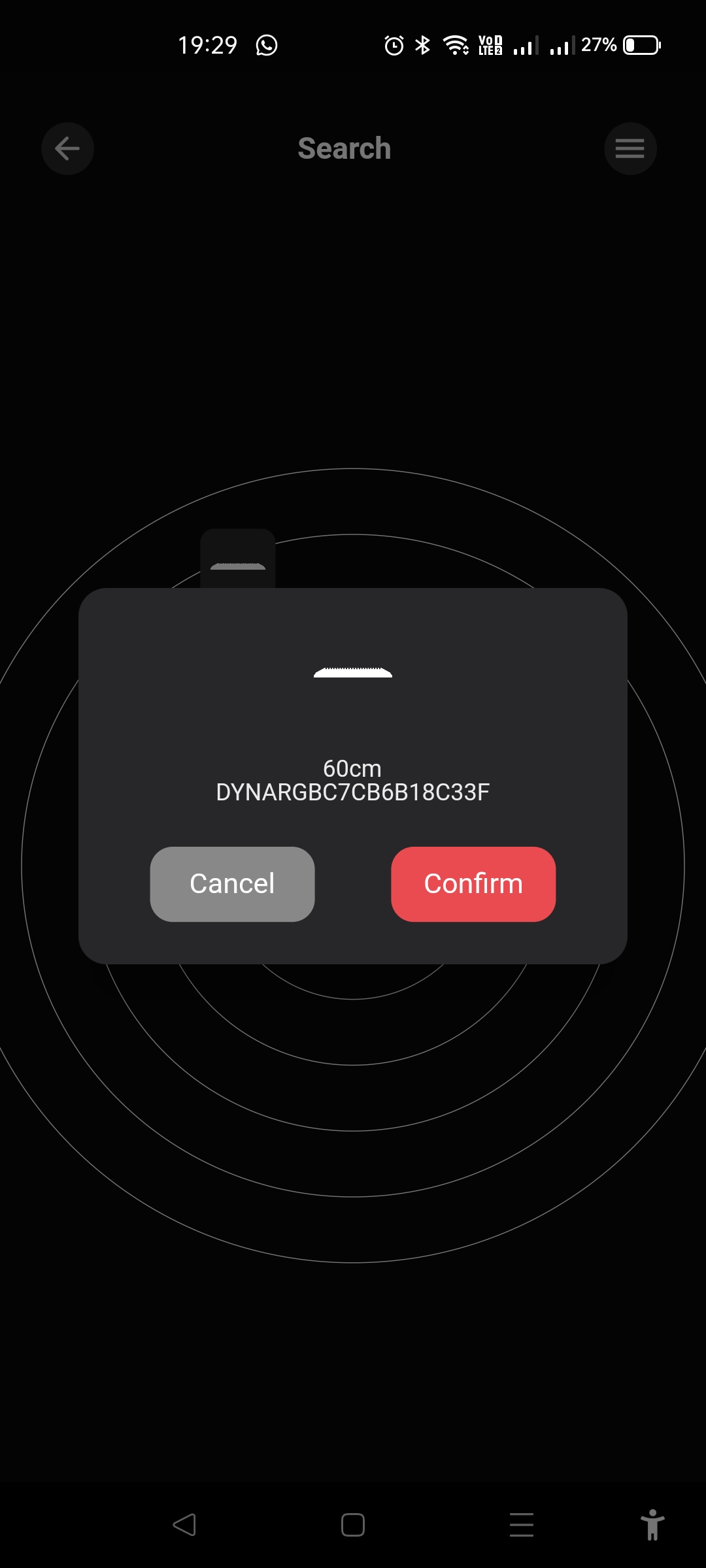Tap the system home button
Image resolution: width=706 pixels, height=1568 pixels.
(353, 1525)
